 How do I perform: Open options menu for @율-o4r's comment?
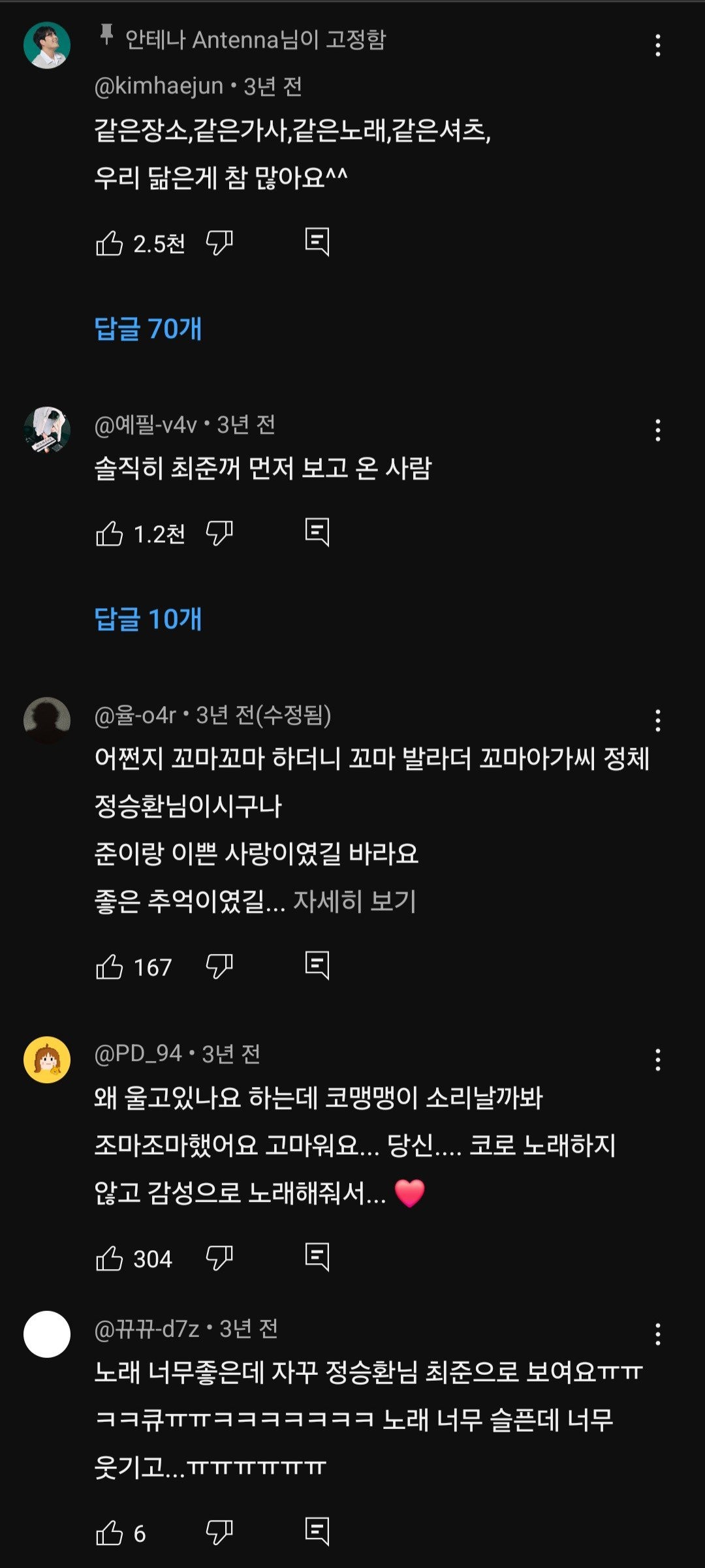coord(657,721)
